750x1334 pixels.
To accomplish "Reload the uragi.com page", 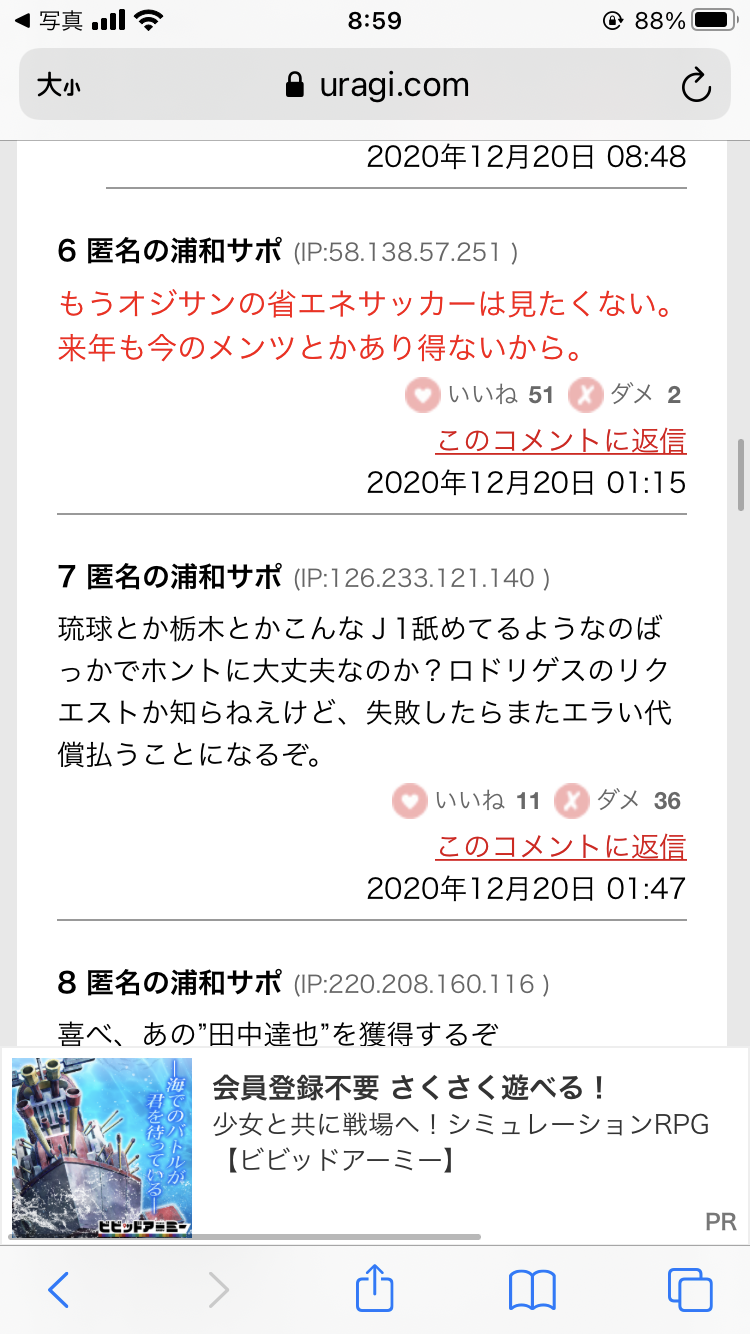I will [695, 85].
